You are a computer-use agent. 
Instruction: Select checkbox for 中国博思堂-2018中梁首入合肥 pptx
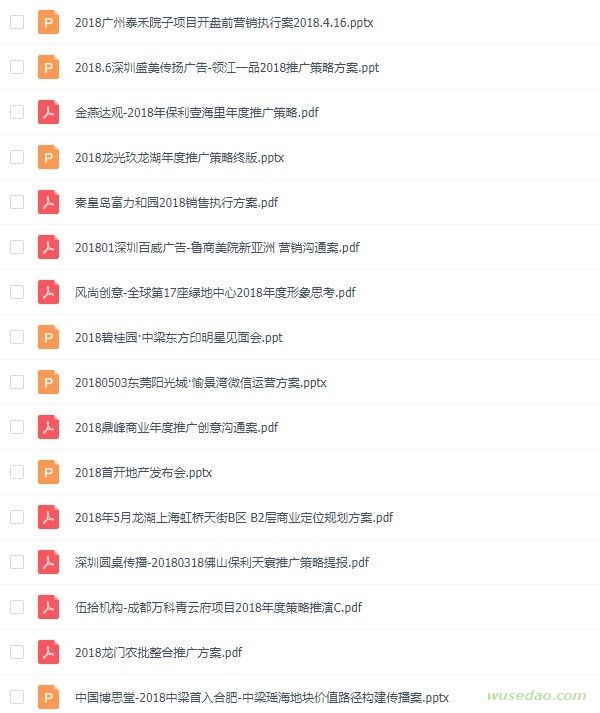(17, 697)
